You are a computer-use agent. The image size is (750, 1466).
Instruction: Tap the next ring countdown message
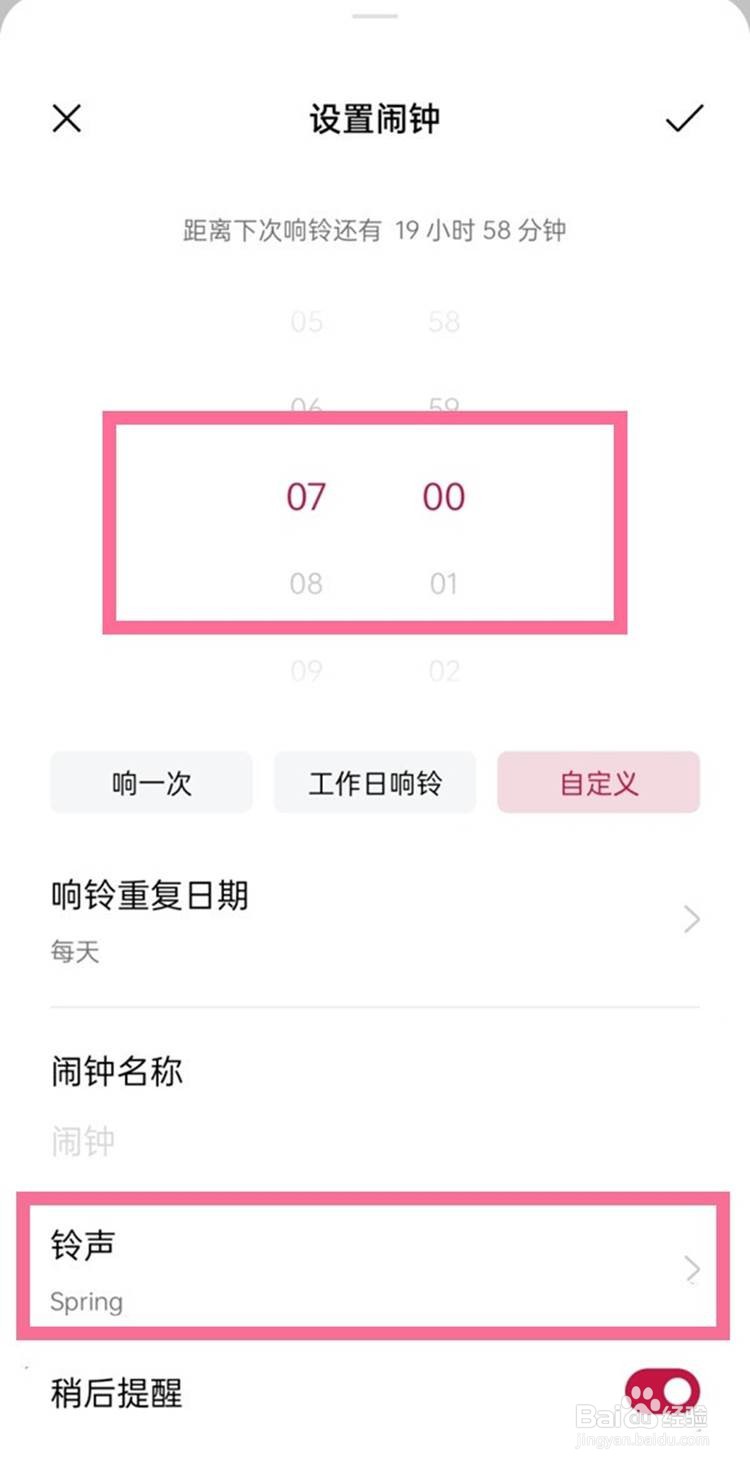tap(374, 230)
